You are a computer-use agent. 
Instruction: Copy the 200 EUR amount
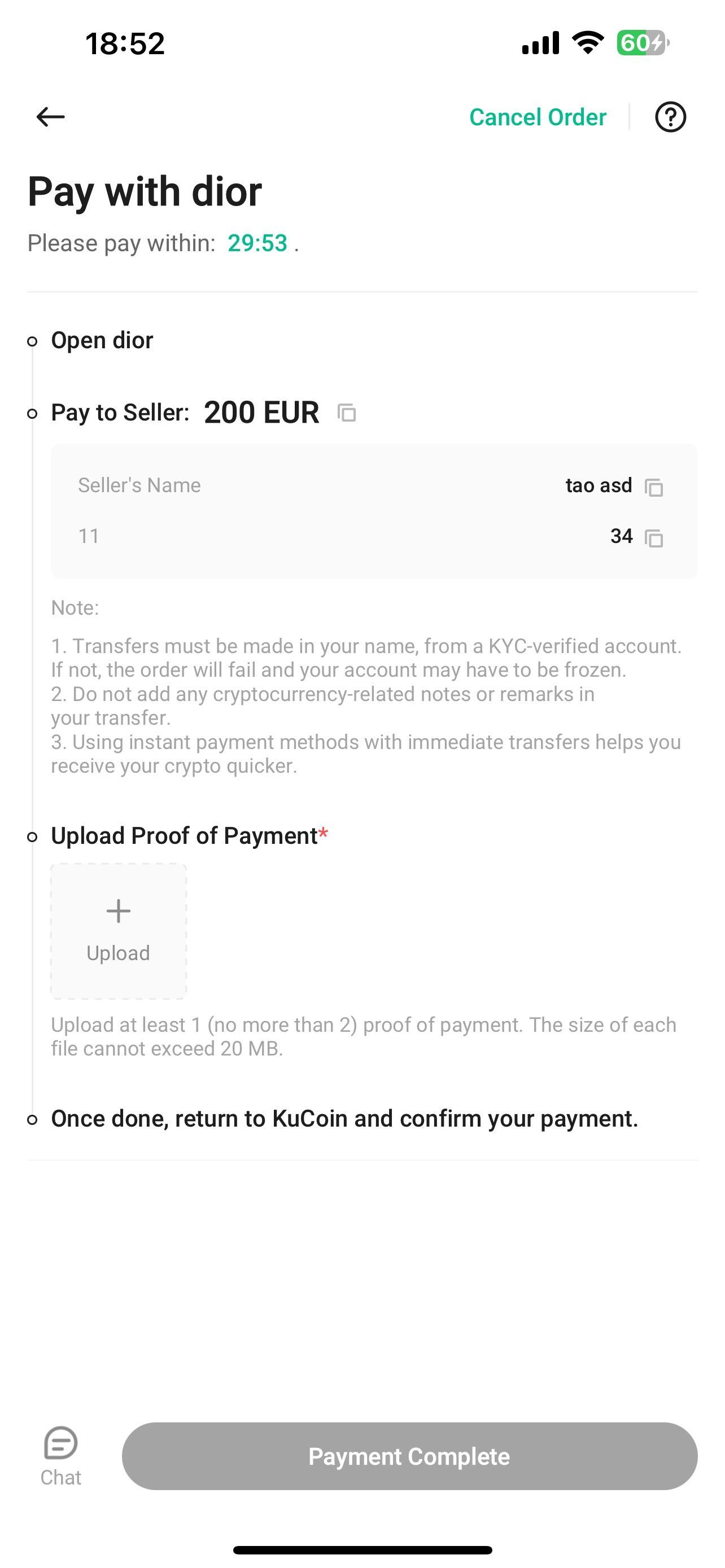346,413
